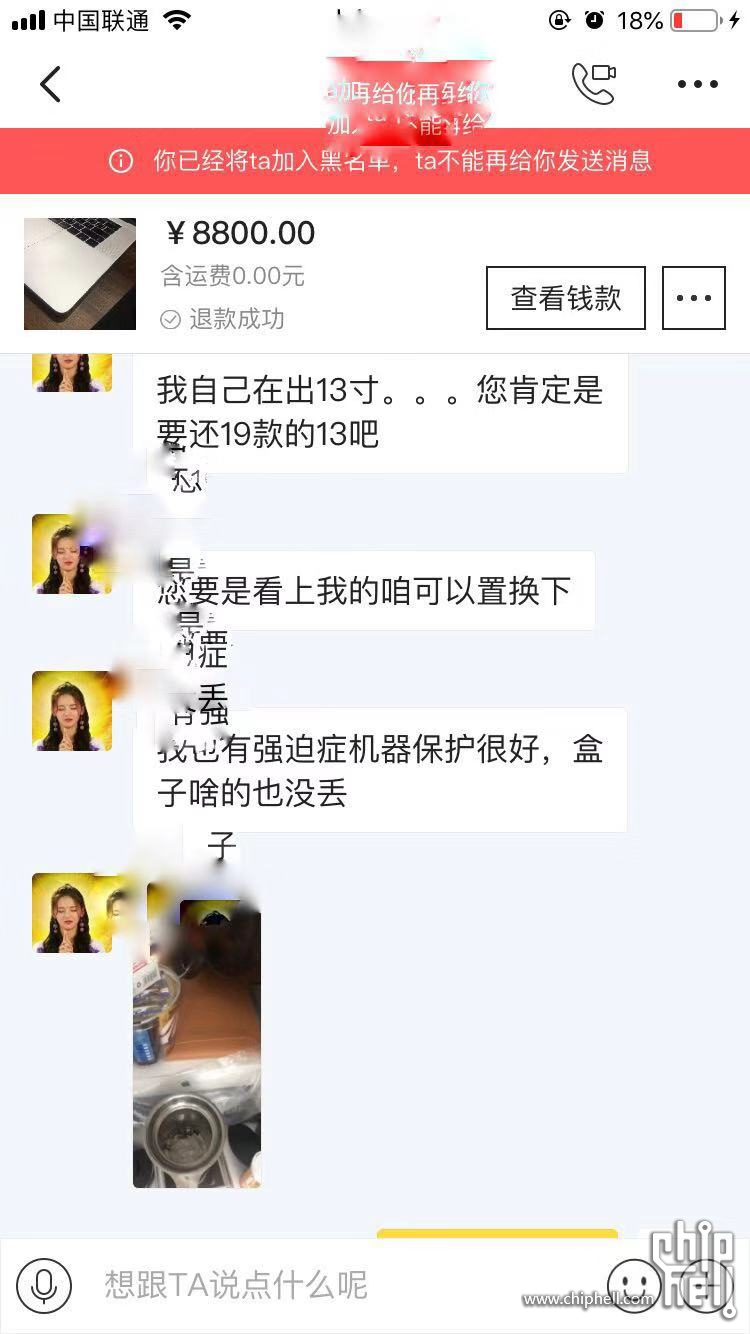Start a voice or video call
750x1334 pixels.
[x=593, y=84]
